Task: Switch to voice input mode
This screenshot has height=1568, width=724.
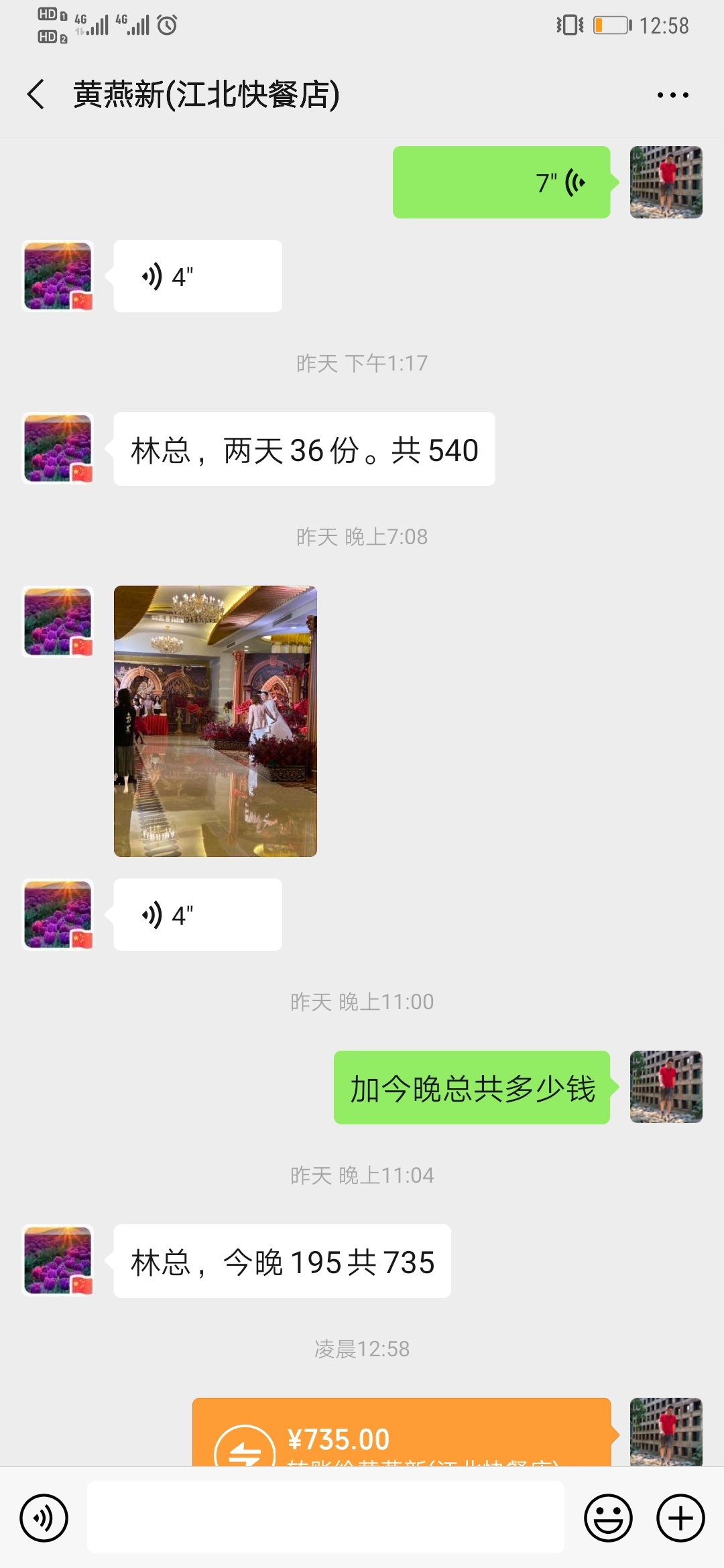Action: (x=44, y=1518)
